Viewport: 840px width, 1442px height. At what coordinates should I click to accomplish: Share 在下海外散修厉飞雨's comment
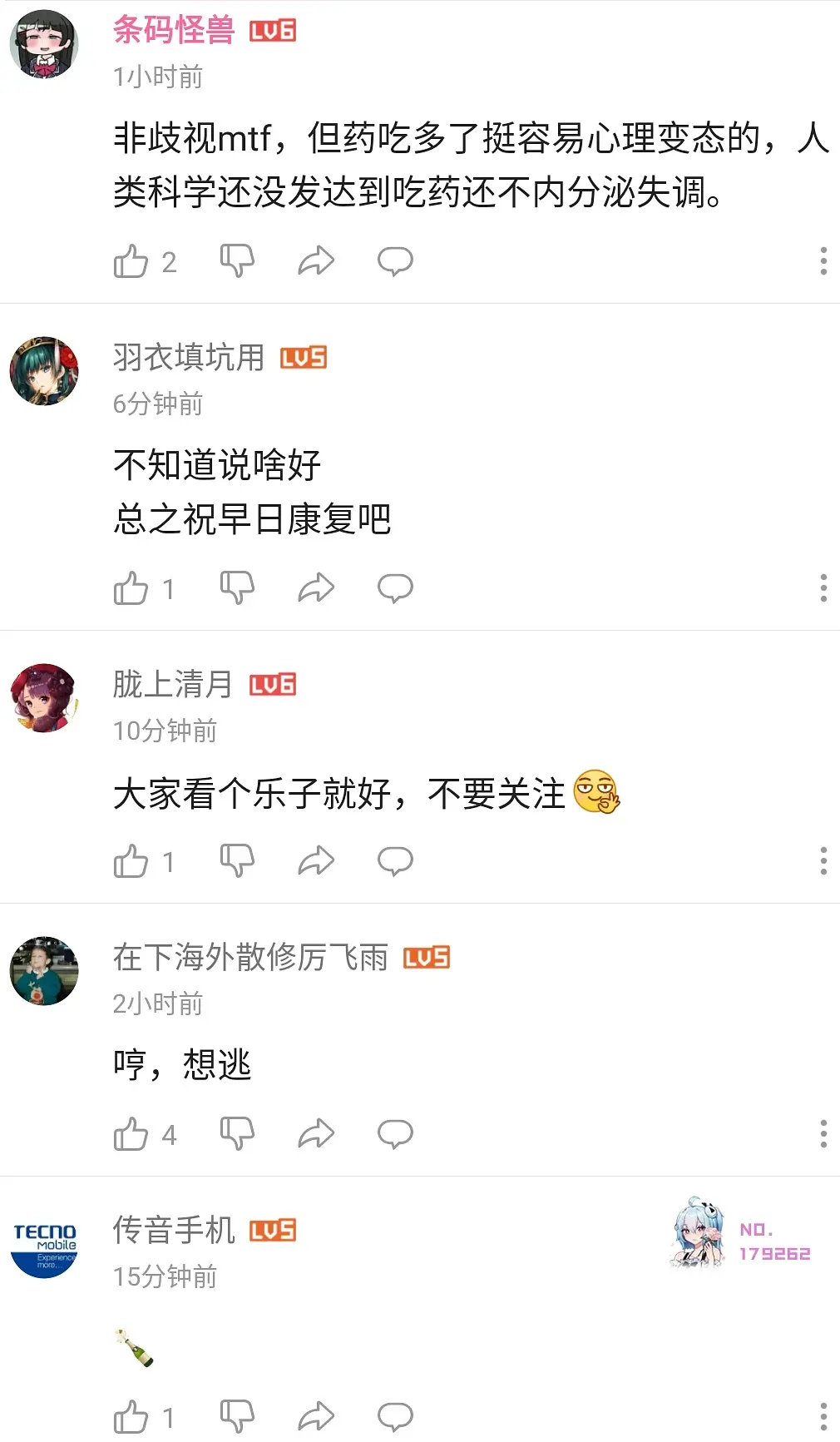tap(316, 1133)
